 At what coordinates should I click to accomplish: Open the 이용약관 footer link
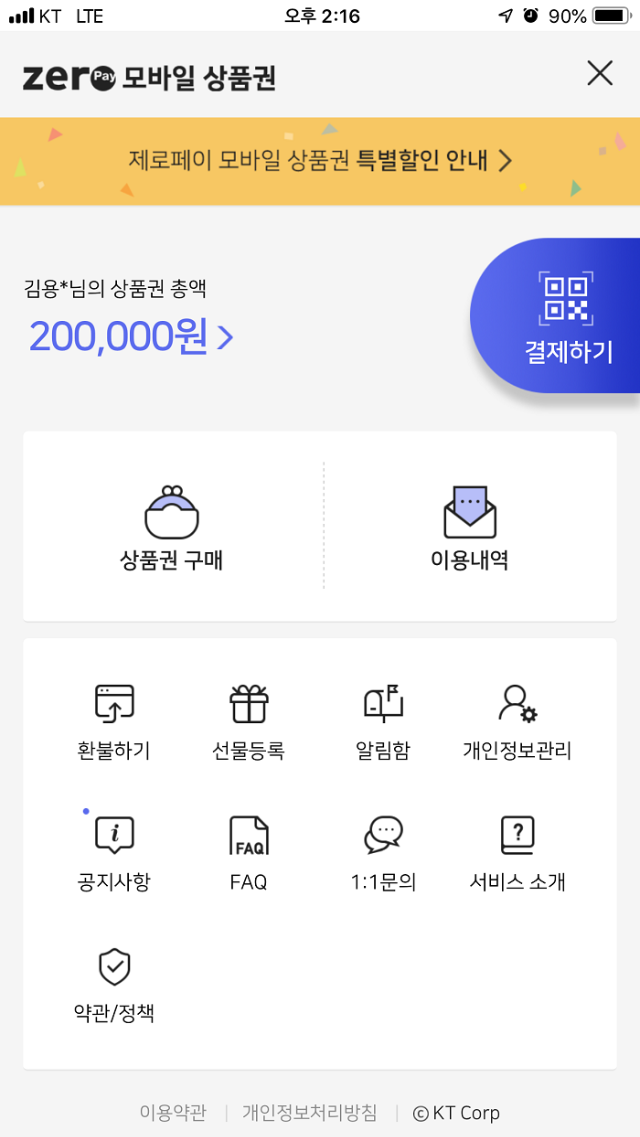click(173, 1112)
